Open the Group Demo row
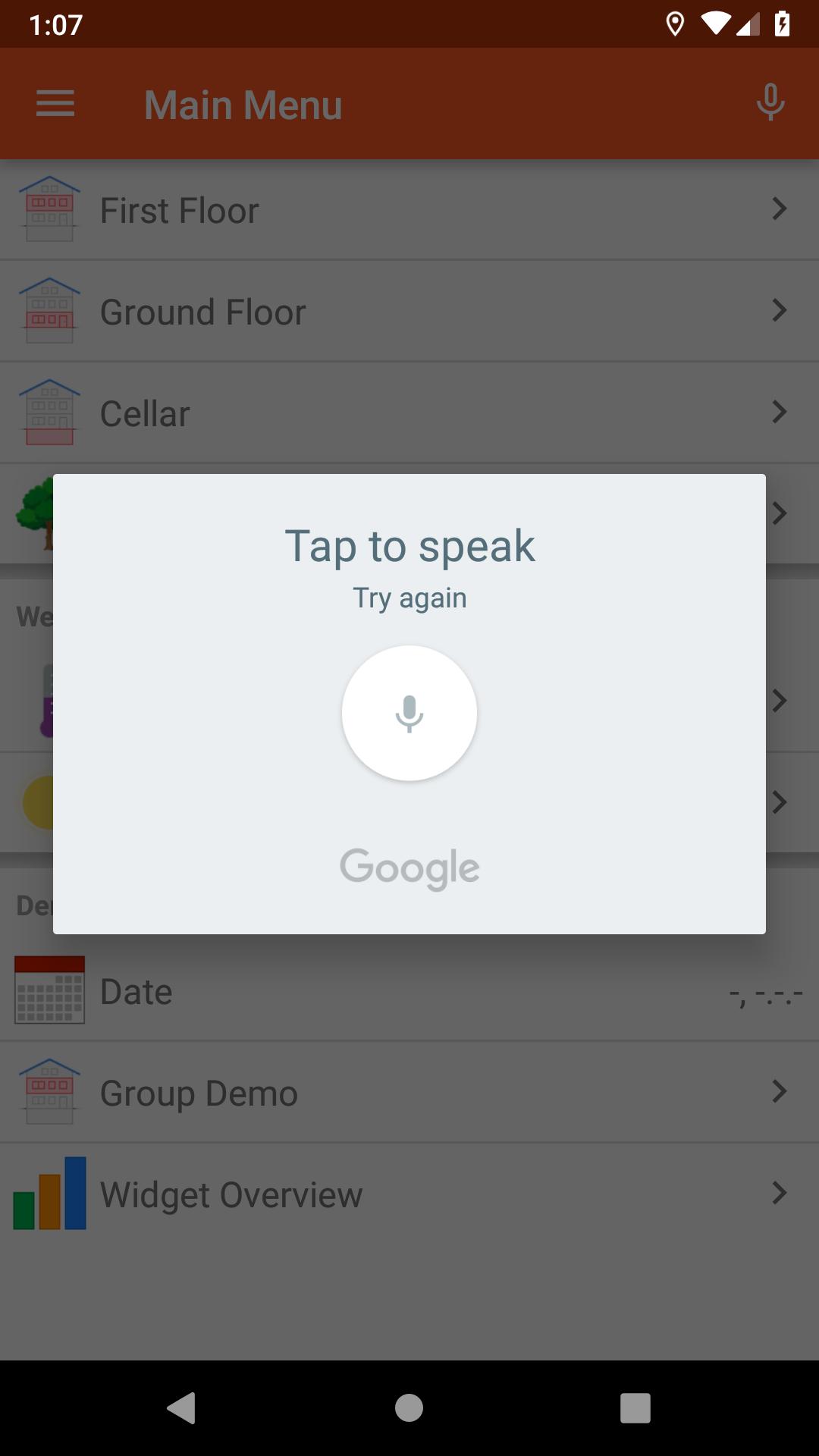This screenshot has height=1456, width=819. pyautogui.click(x=409, y=1093)
